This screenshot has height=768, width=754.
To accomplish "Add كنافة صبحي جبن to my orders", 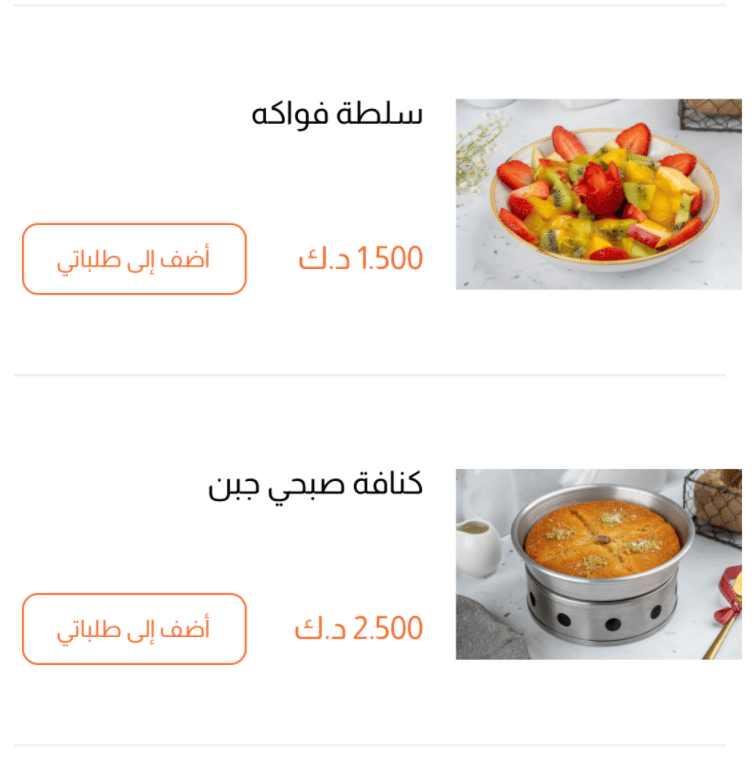I will 134,629.
